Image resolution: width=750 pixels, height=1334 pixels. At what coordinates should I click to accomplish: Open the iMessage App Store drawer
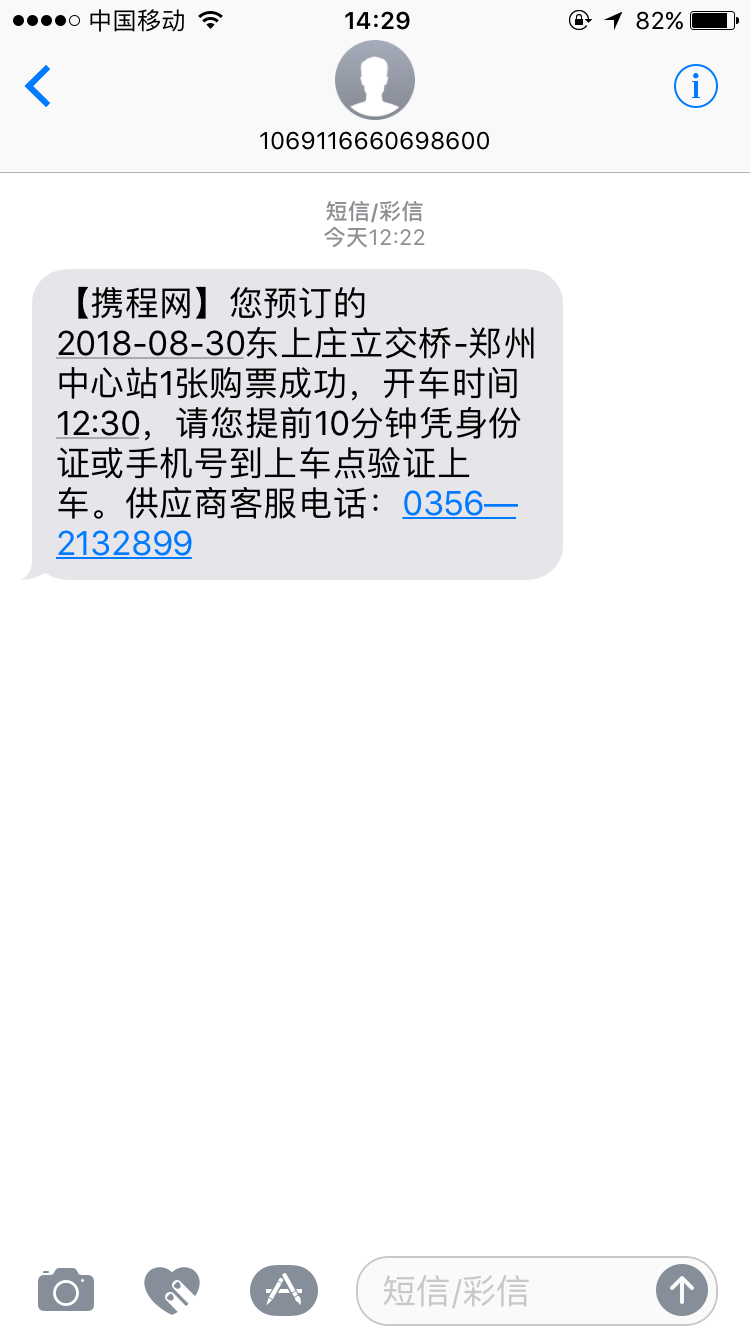pos(283,1290)
